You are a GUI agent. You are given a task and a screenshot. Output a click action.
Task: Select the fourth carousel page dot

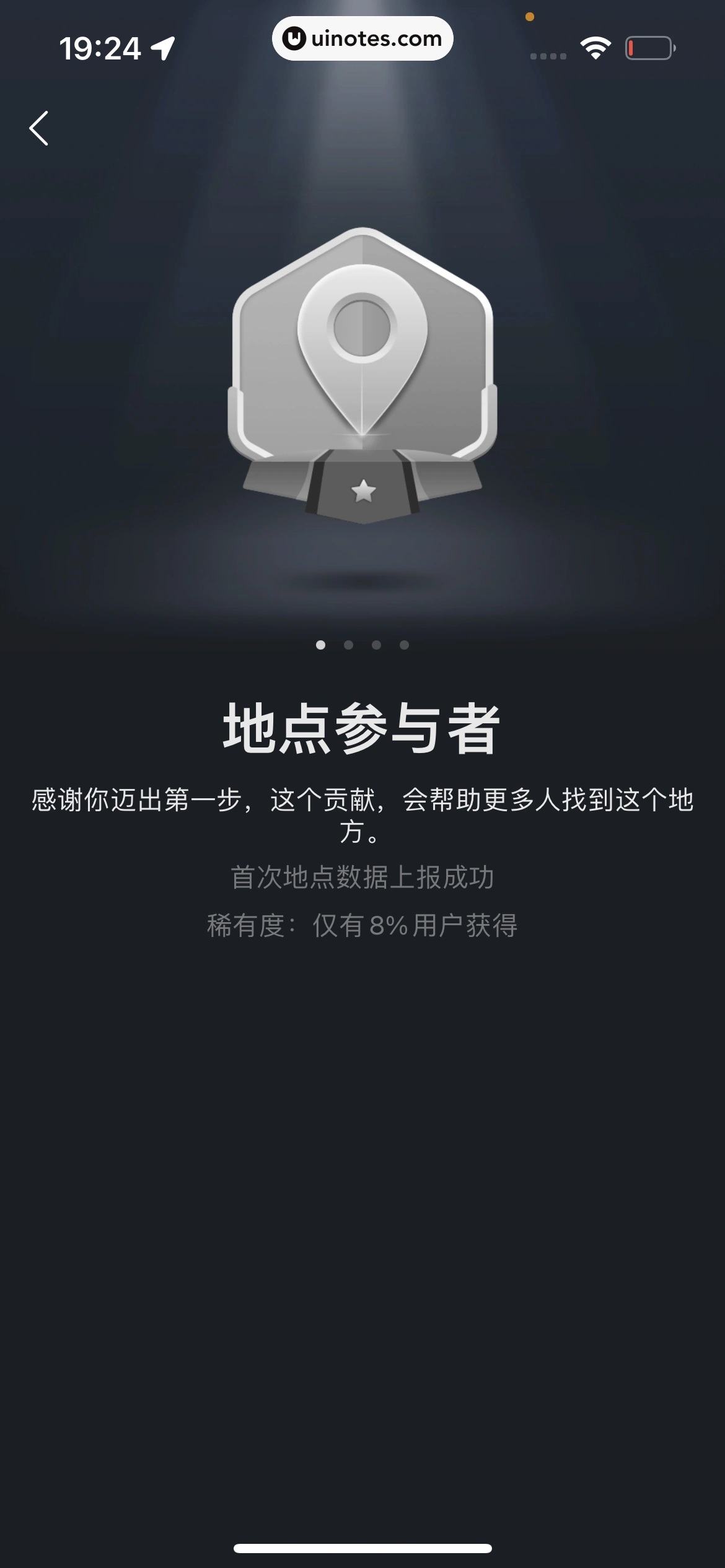[403, 644]
